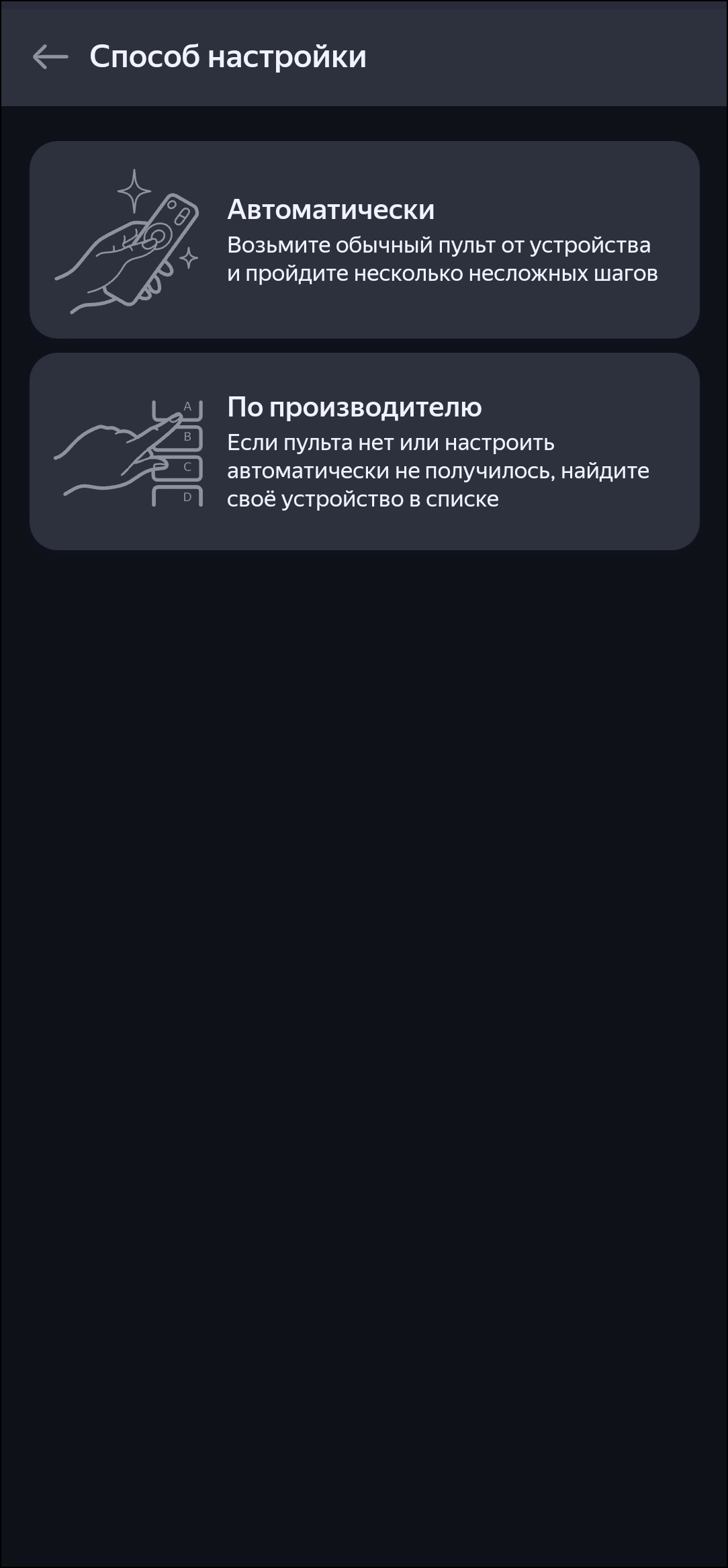728x1568 pixels.
Task: Go back from Способ настройки screen
Action: [50, 57]
